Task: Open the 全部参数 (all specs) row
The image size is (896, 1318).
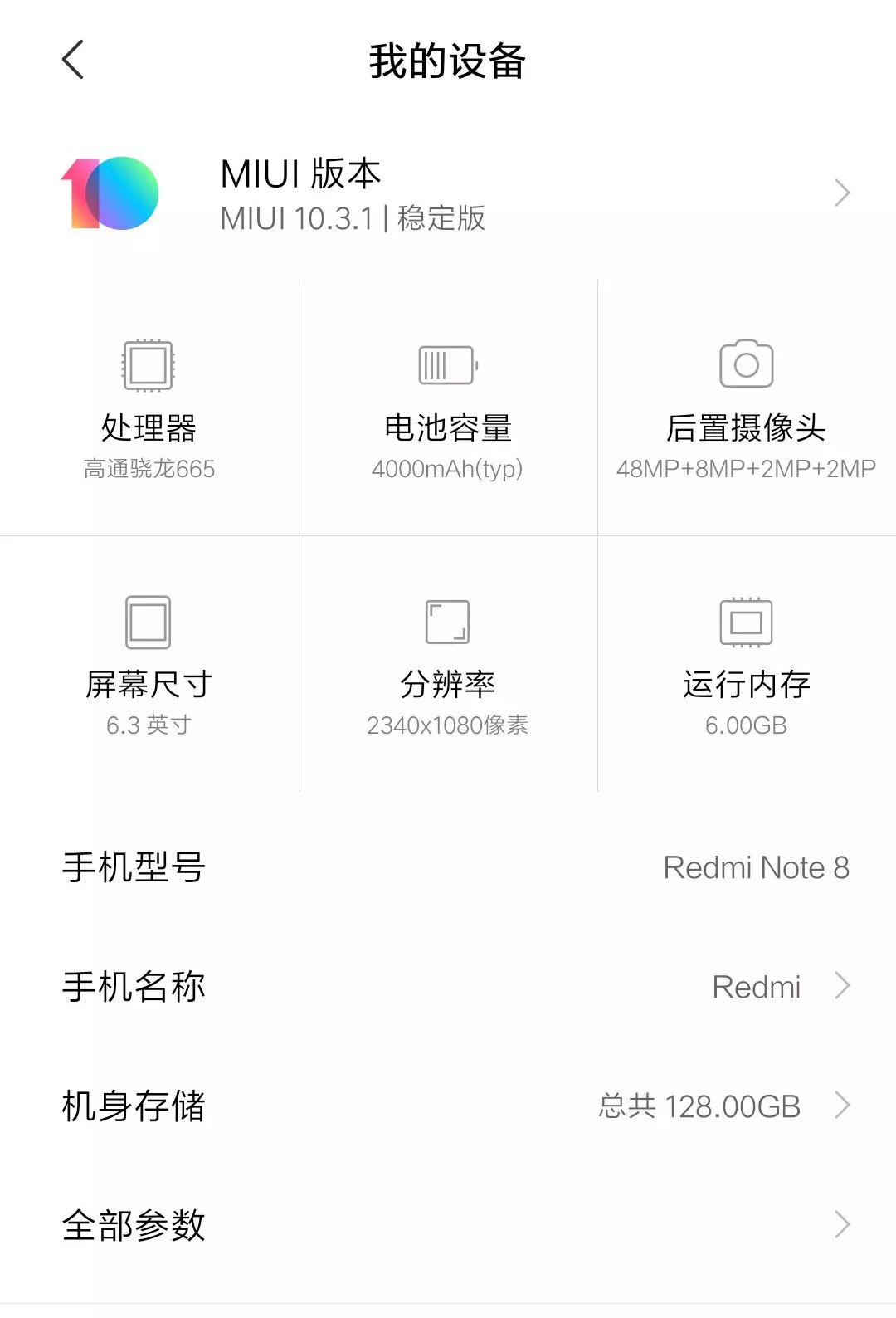Action: (x=134, y=1223)
